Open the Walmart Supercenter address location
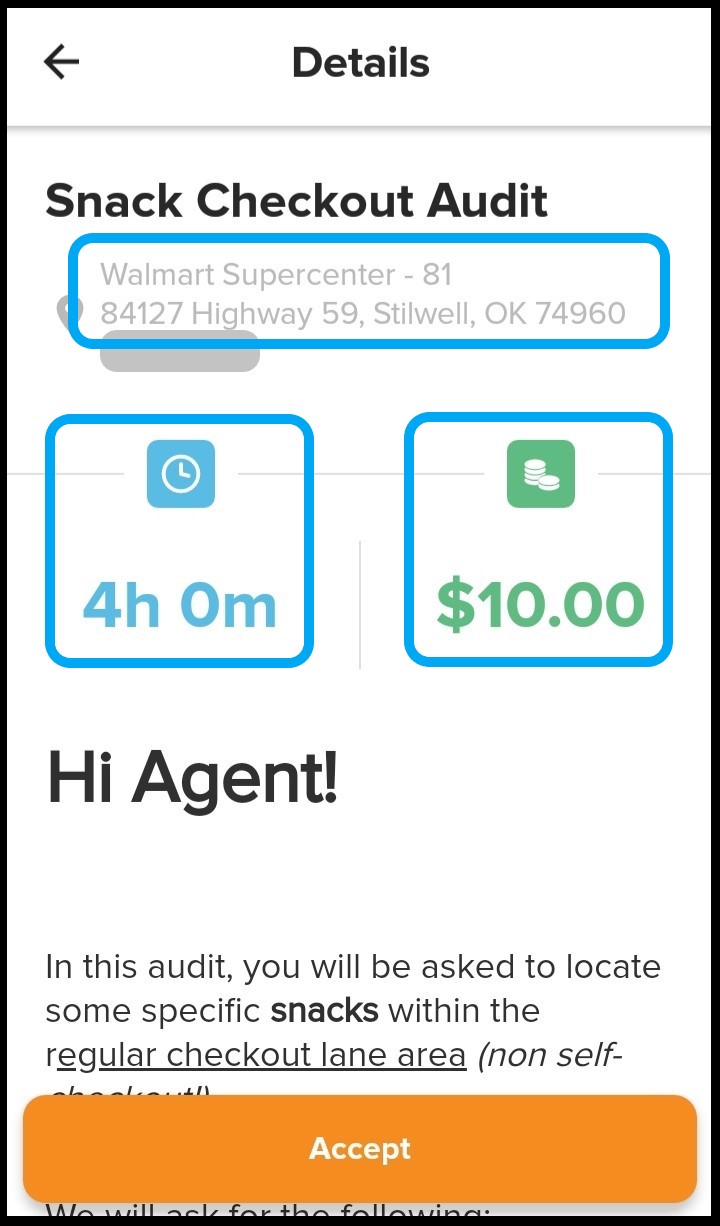 tap(367, 292)
